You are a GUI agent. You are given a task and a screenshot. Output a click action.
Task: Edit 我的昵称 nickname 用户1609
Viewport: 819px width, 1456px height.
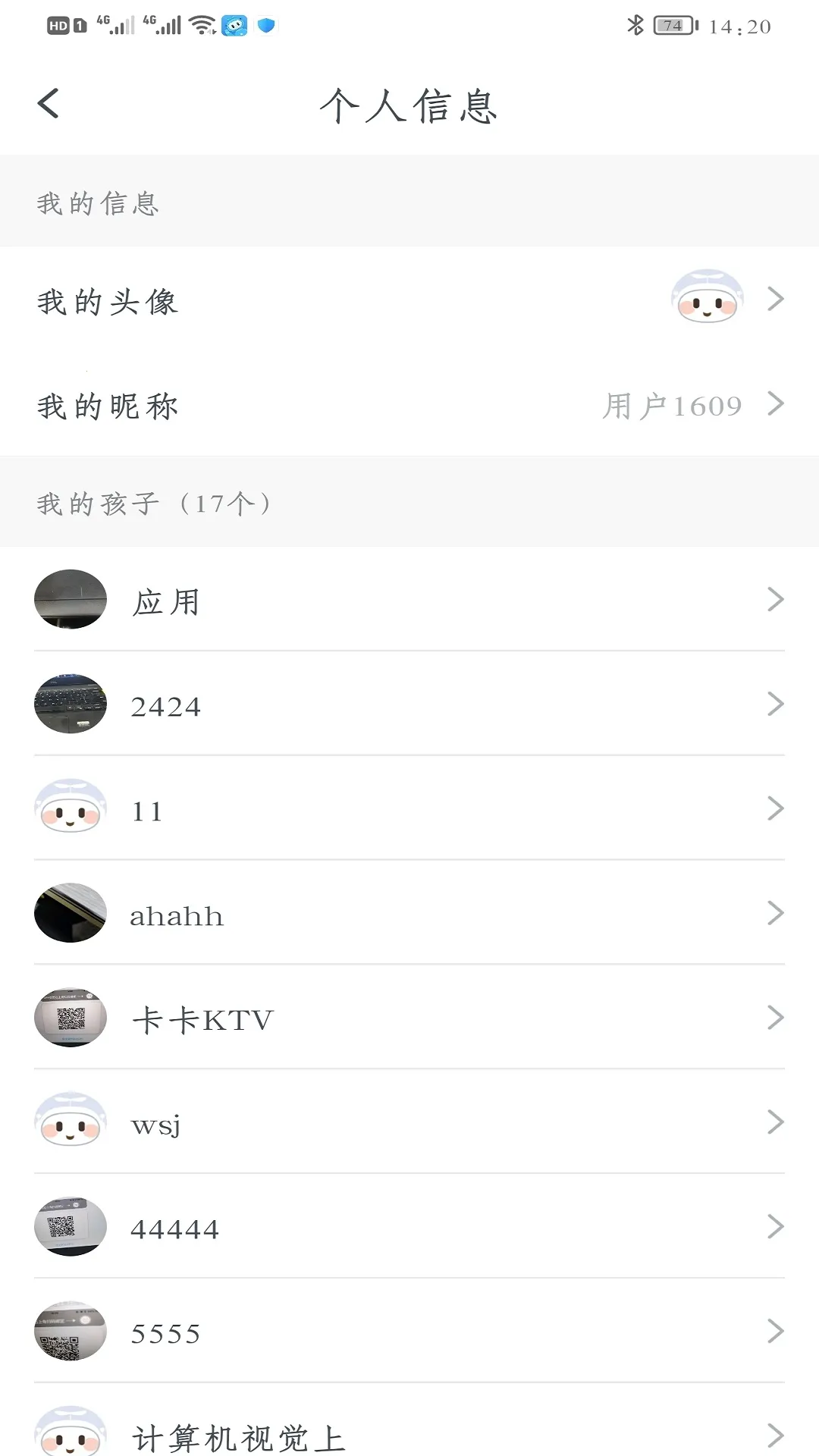409,405
